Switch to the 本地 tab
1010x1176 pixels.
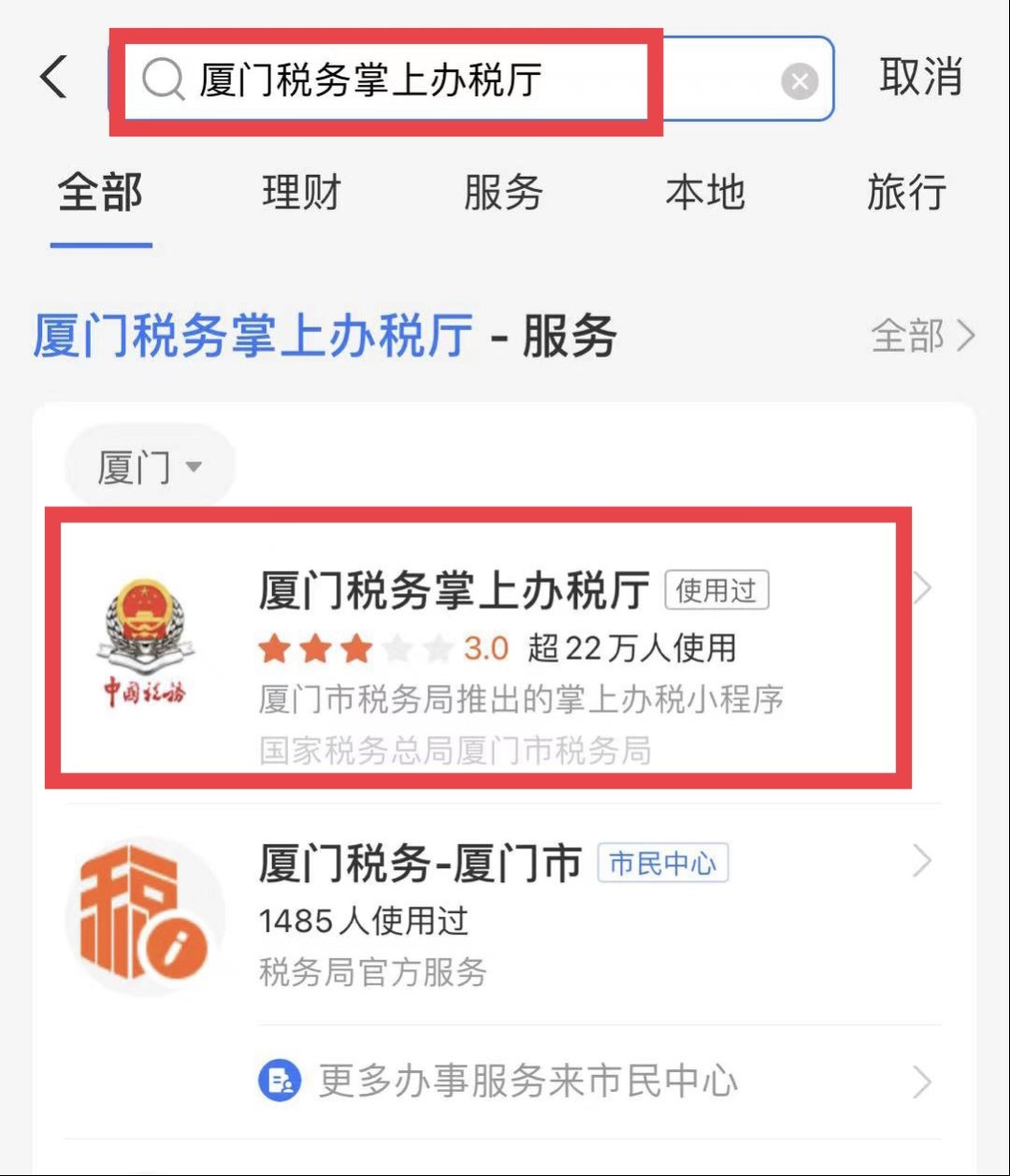click(705, 194)
